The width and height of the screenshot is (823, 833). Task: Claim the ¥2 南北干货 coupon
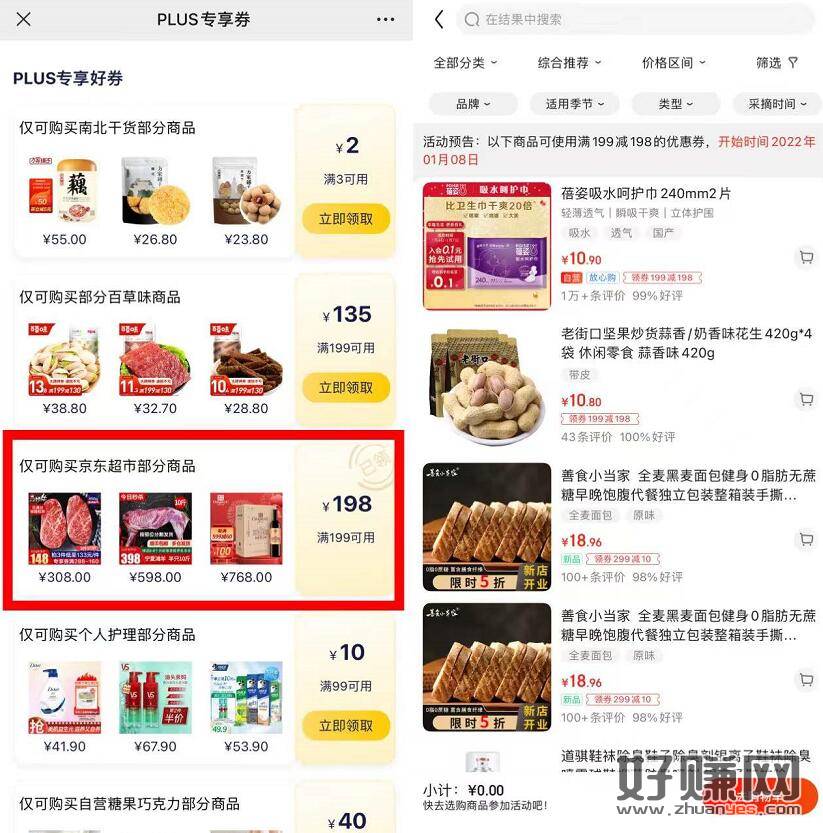(x=346, y=219)
